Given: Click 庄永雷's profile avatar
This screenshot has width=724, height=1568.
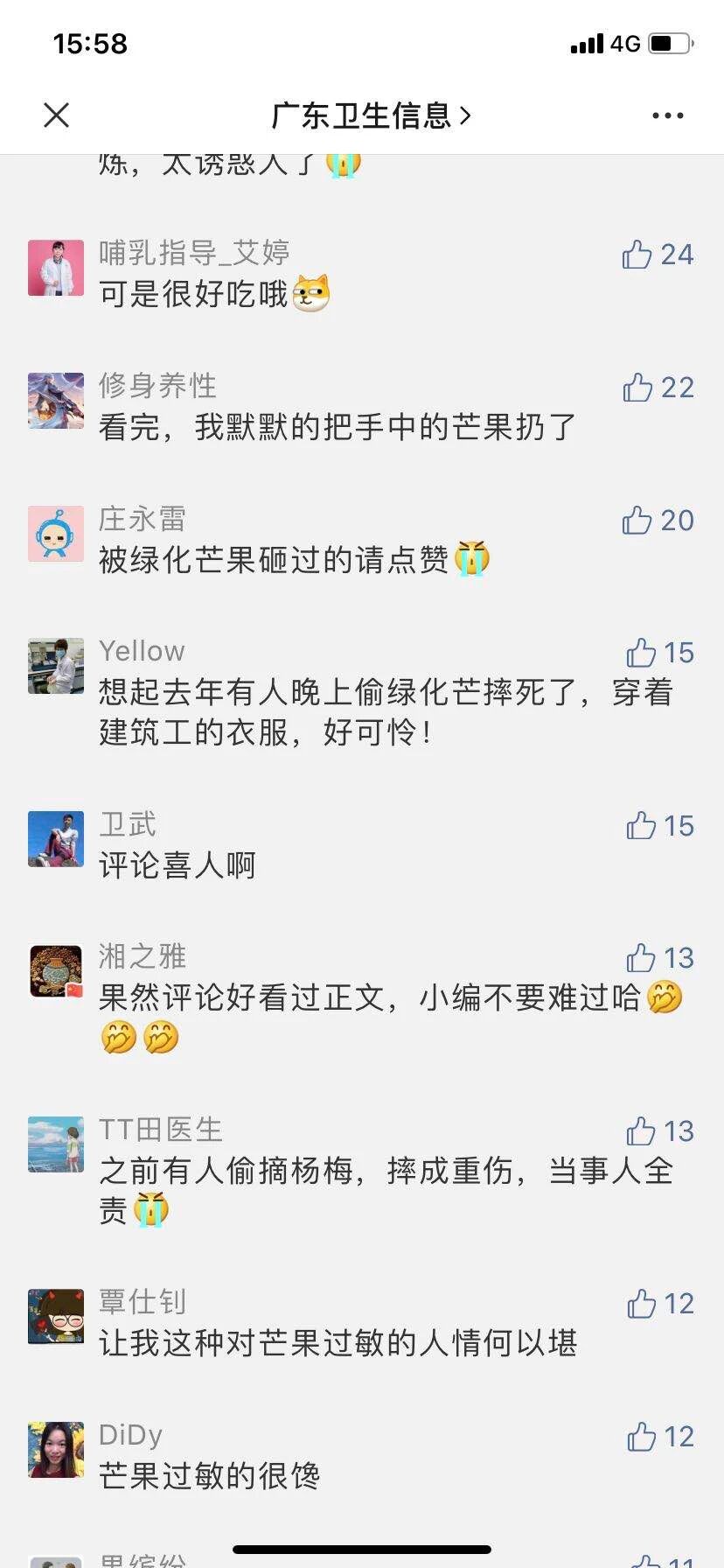Looking at the screenshot, I should tap(55, 534).
